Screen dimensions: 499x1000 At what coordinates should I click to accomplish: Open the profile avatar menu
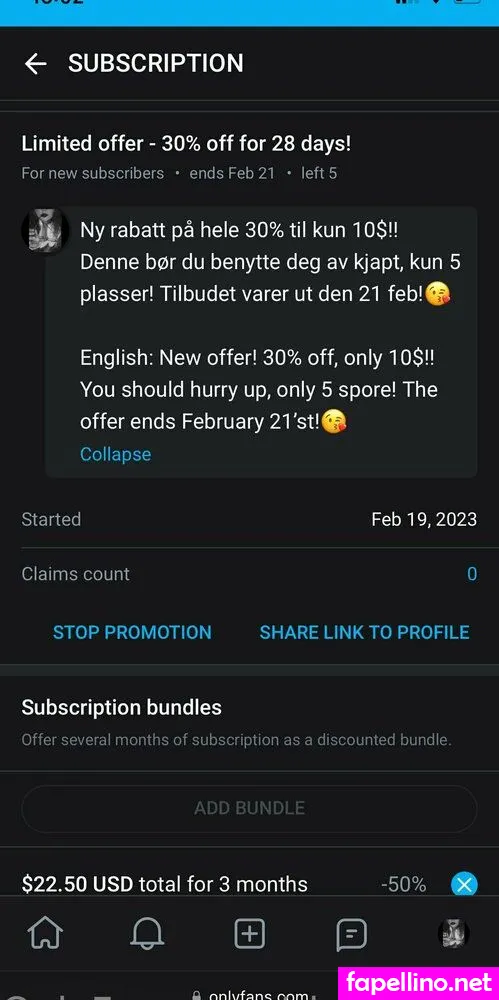tap(454, 934)
